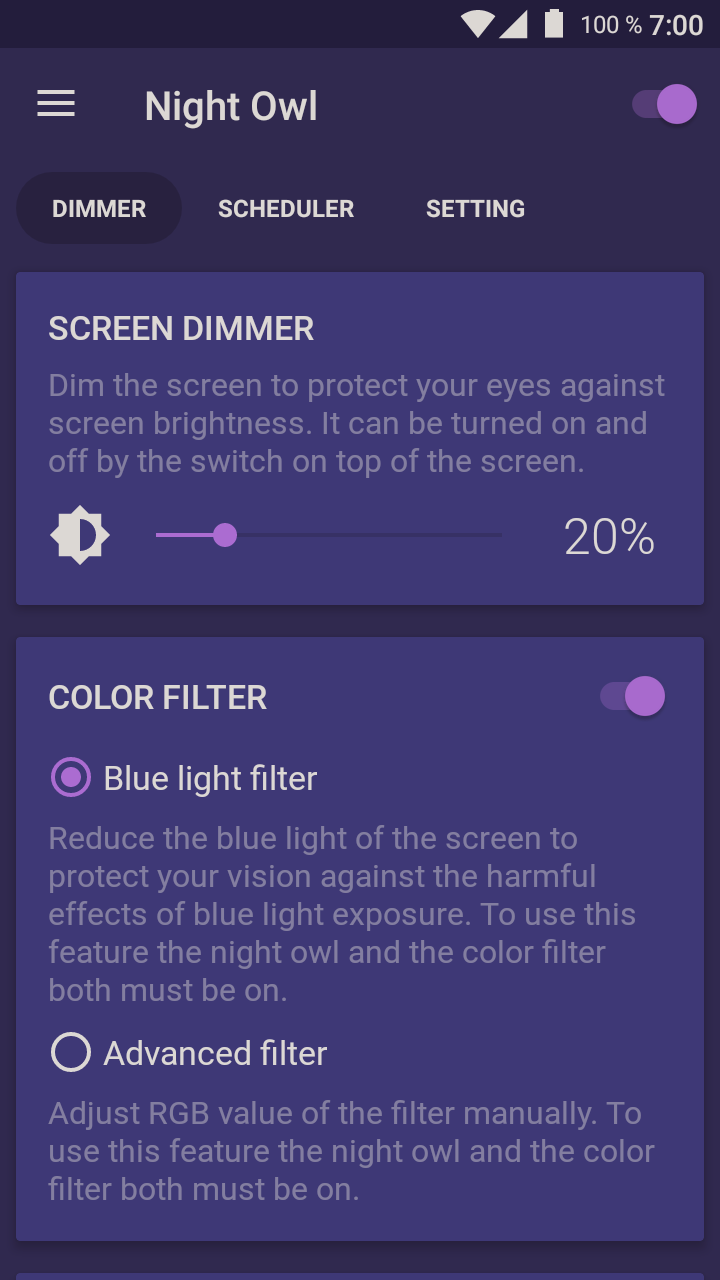Select the Blue light filter option
Viewport: 720px width, 1280px height.
[71, 778]
